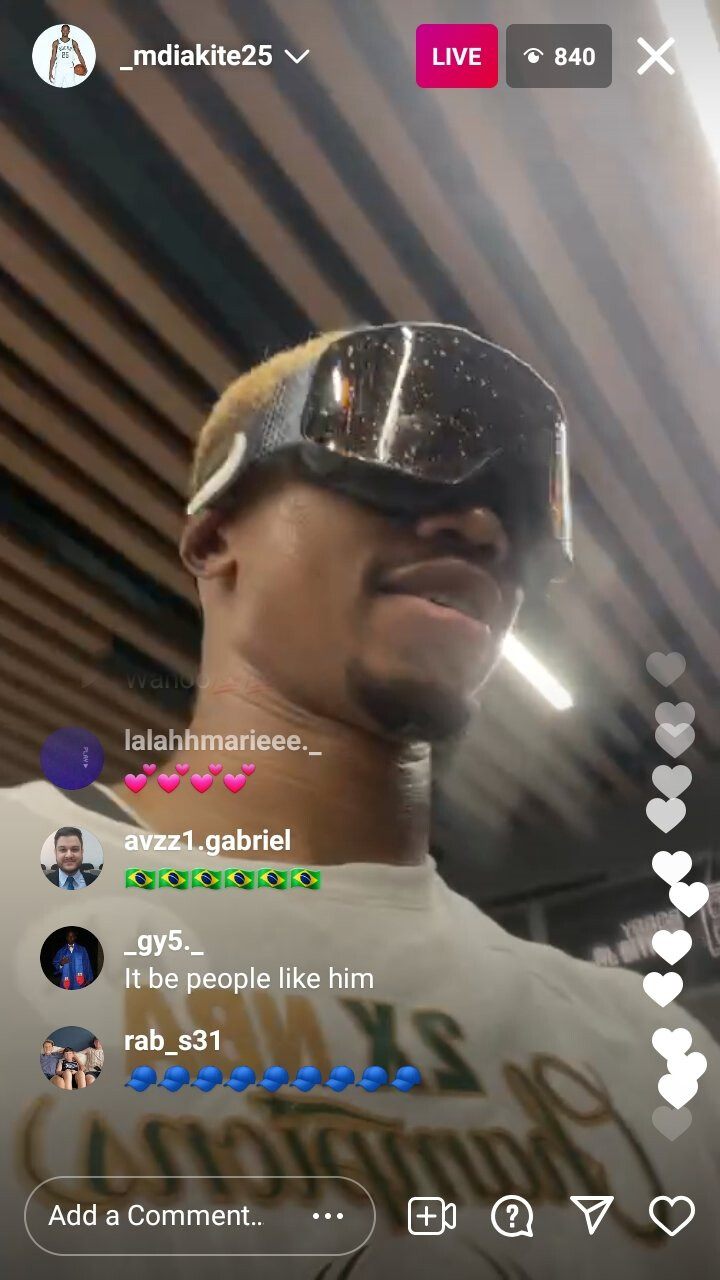Open comment options three-dot menu
The image size is (720, 1280).
tap(328, 1216)
